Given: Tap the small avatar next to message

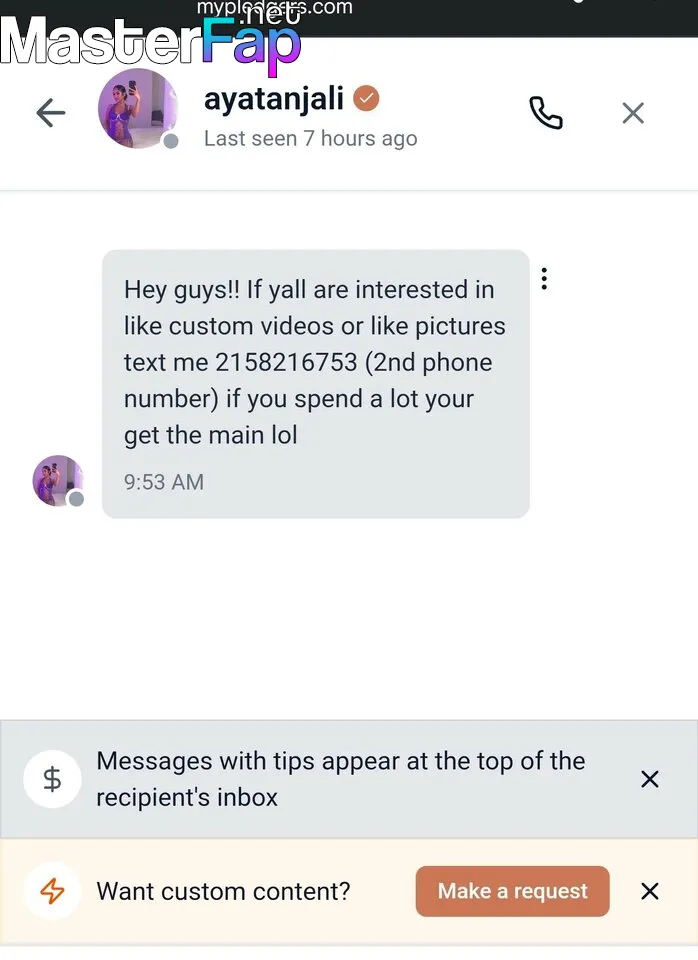Looking at the screenshot, I should click(x=58, y=480).
